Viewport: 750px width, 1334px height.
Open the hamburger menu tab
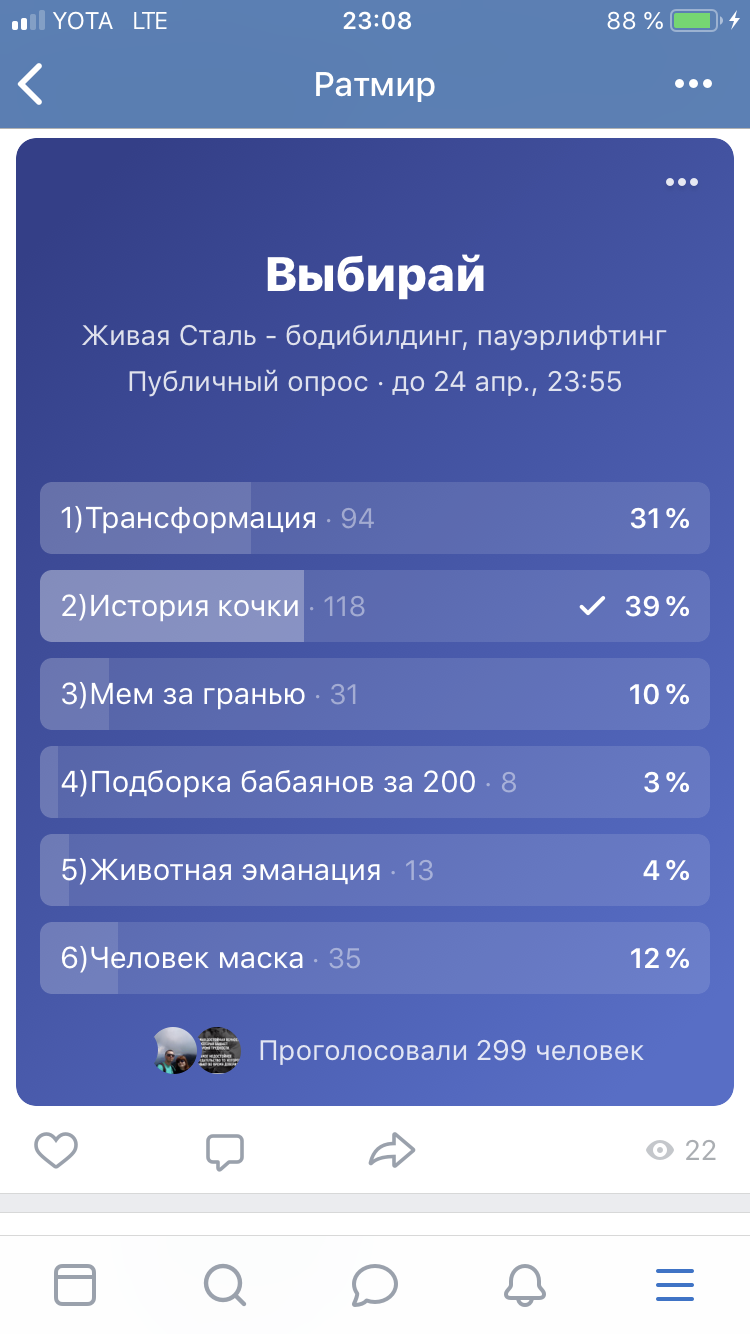point(675,1284)
